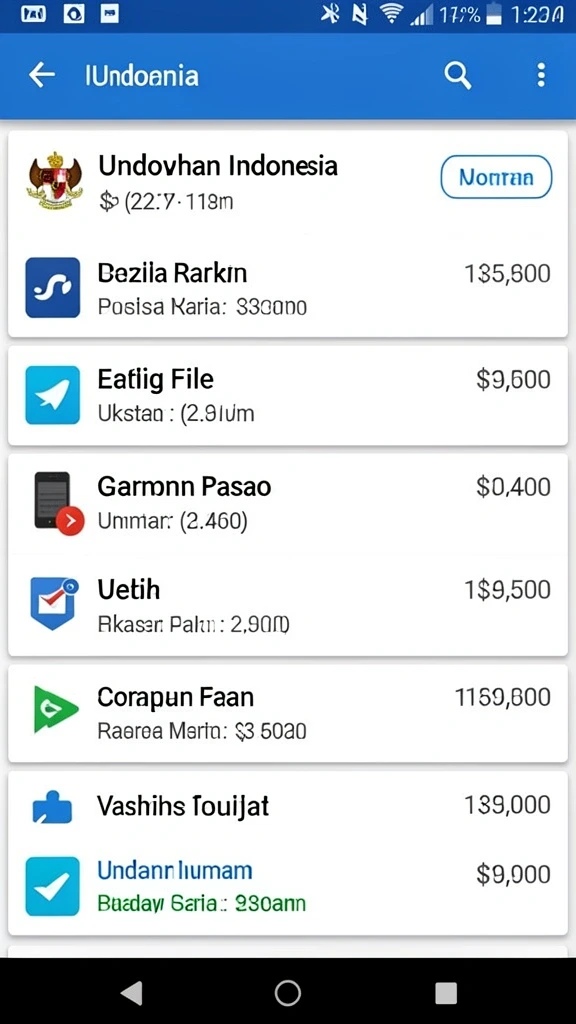Screen dimensions: 576x1024
Task: Open the Uetih row
Action: [287, 603]
